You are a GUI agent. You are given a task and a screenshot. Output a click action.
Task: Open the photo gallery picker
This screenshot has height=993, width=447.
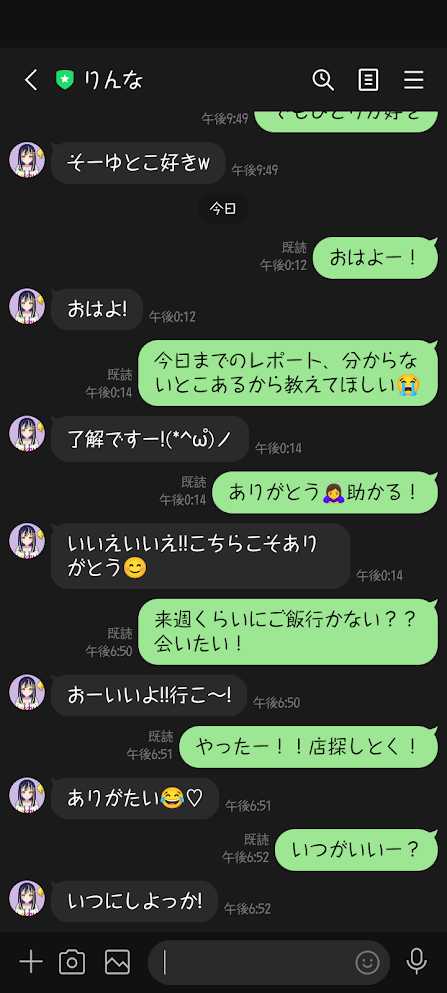tap(118, 962)
